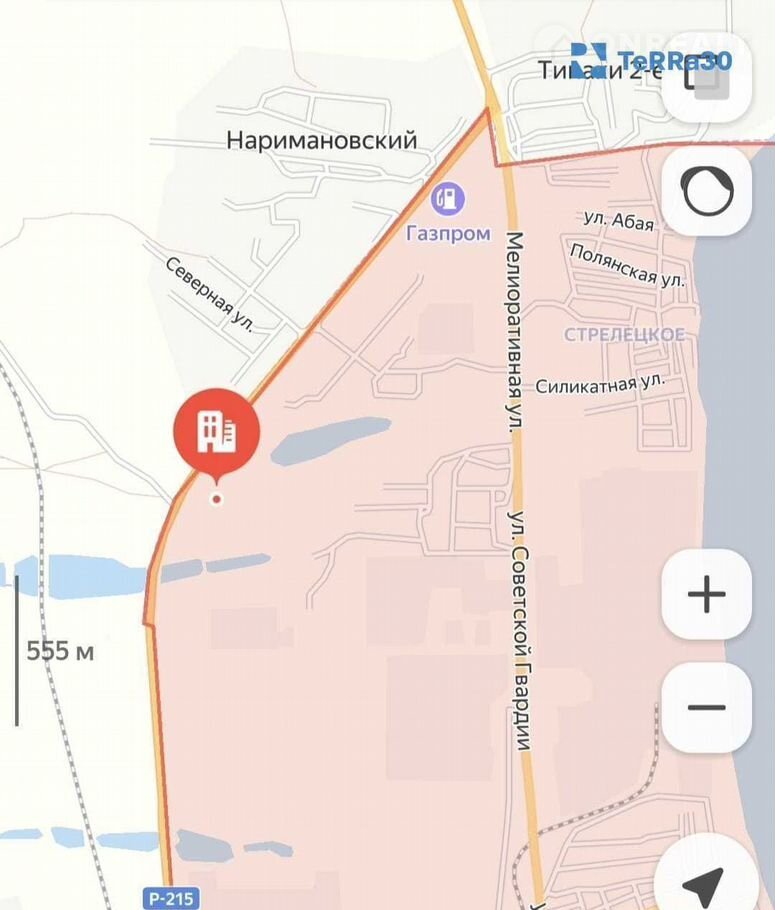Image resolution: width=775 pixels, height=910 pixels.
Task: Zoom out with the minus button
Action: [x=706, y=708]
